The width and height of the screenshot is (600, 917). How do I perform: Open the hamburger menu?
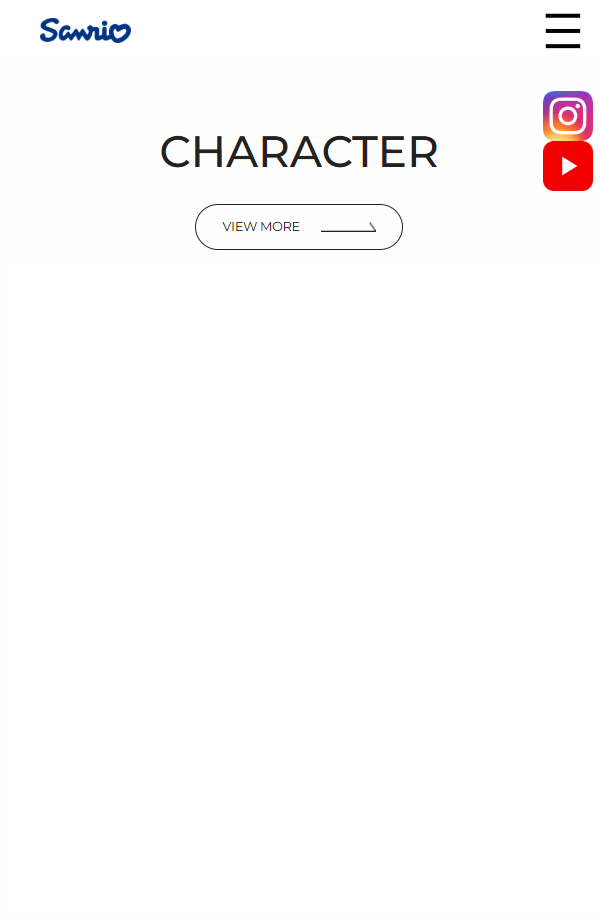(563, 31)
